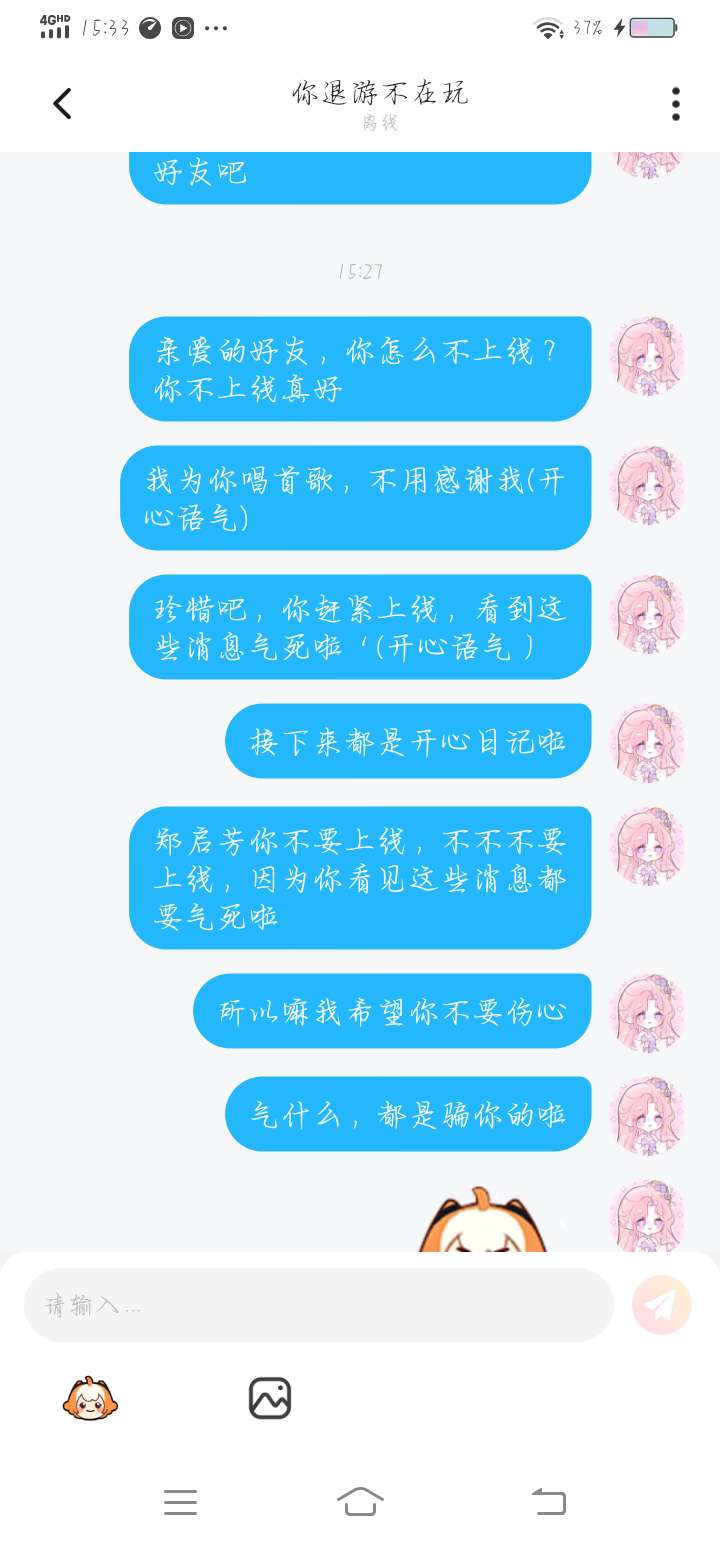This screenshot has width=720, height=1544.
Task: Open the image picker icon
Action: (270, 1398)
